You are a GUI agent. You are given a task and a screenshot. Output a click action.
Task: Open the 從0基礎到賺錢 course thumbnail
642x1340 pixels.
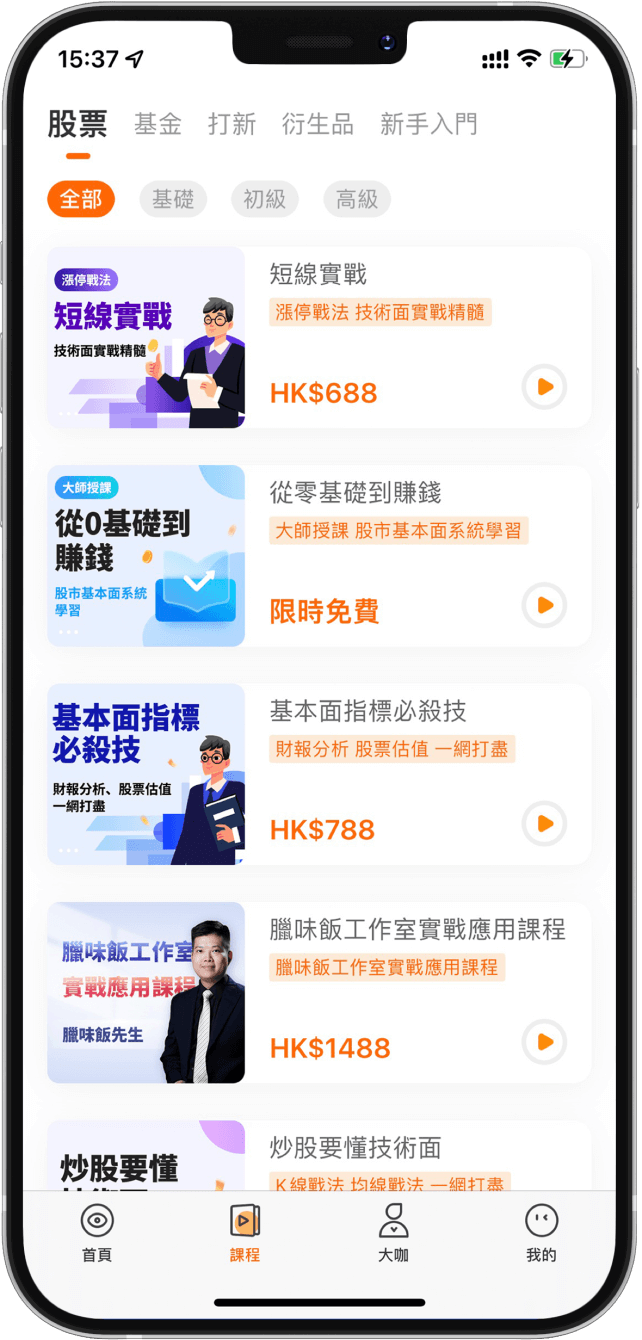146,555
